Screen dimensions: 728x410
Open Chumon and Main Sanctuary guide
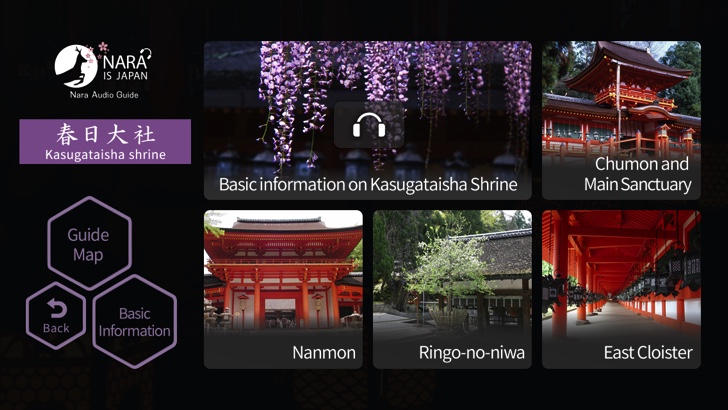pos(621,120)
